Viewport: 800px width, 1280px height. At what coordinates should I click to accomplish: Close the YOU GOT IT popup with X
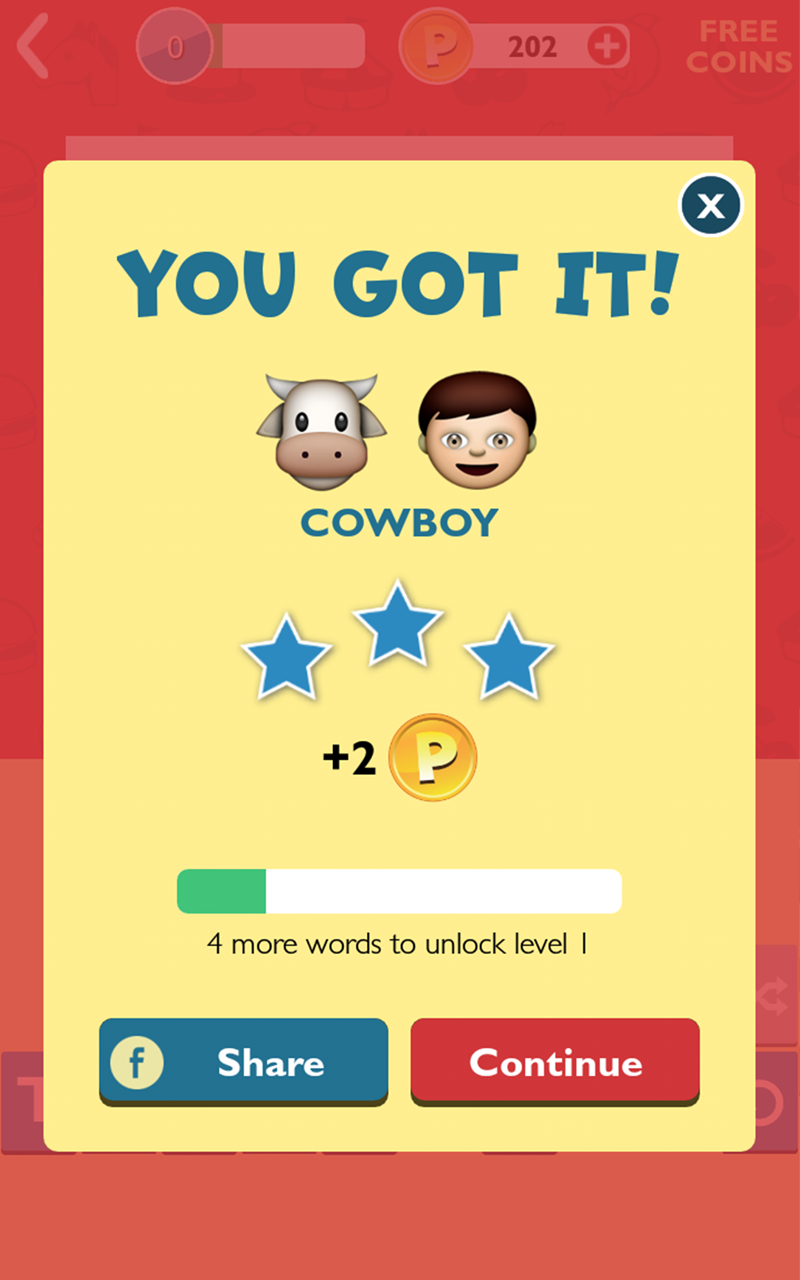(710, 205)
